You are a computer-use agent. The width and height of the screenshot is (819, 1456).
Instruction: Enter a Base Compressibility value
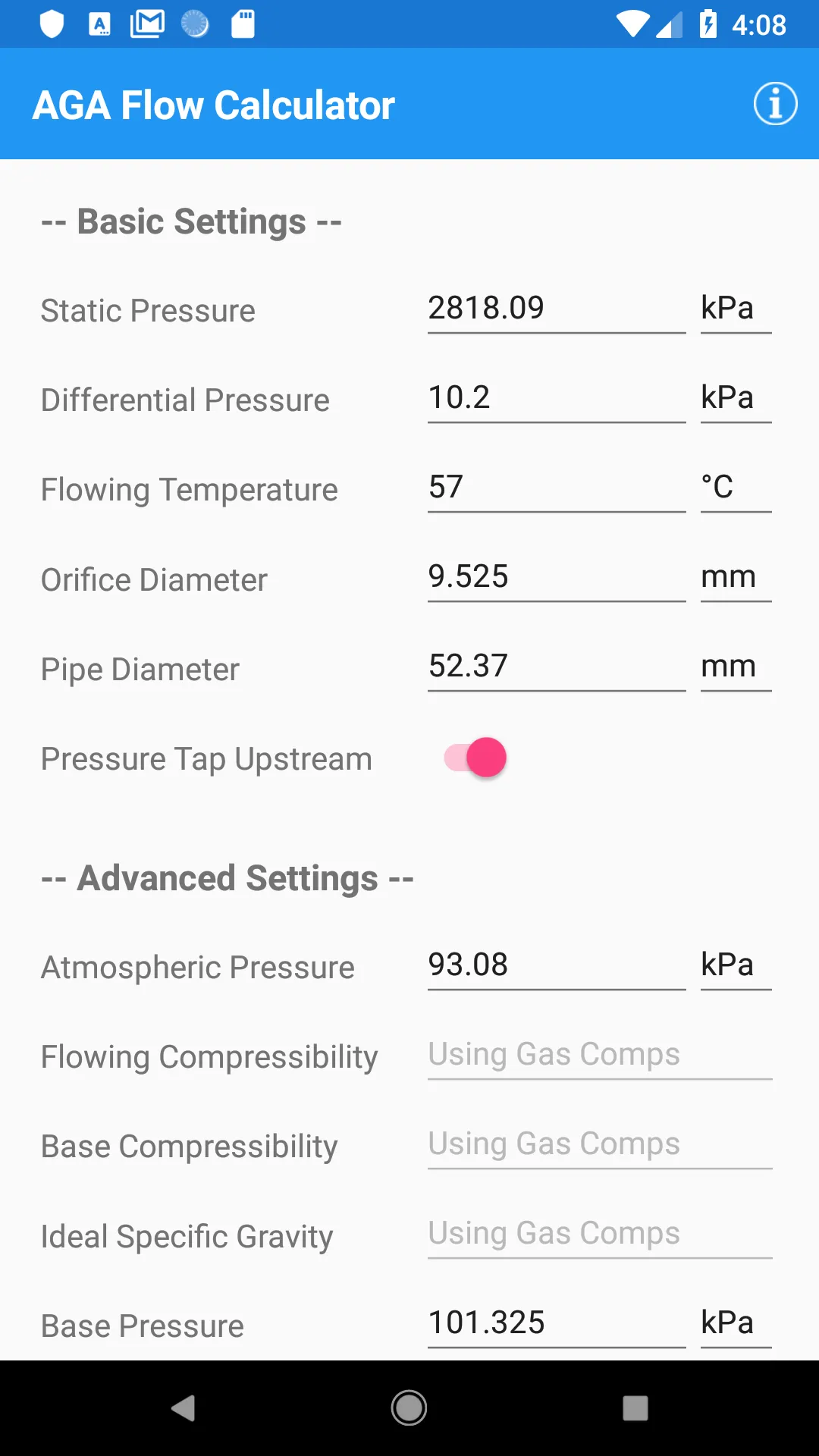(x=600, y=1145)
